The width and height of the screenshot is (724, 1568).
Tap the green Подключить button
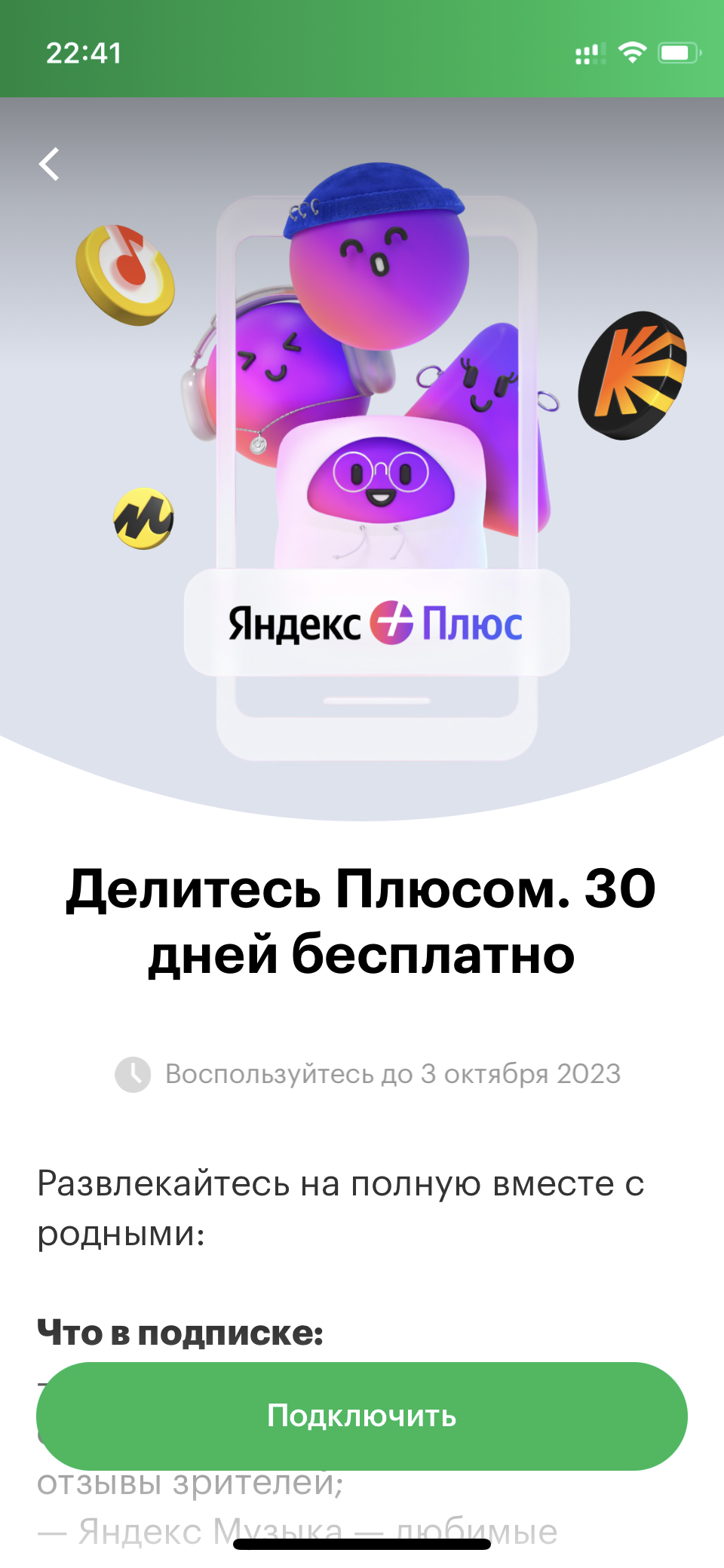point(362,1416)
